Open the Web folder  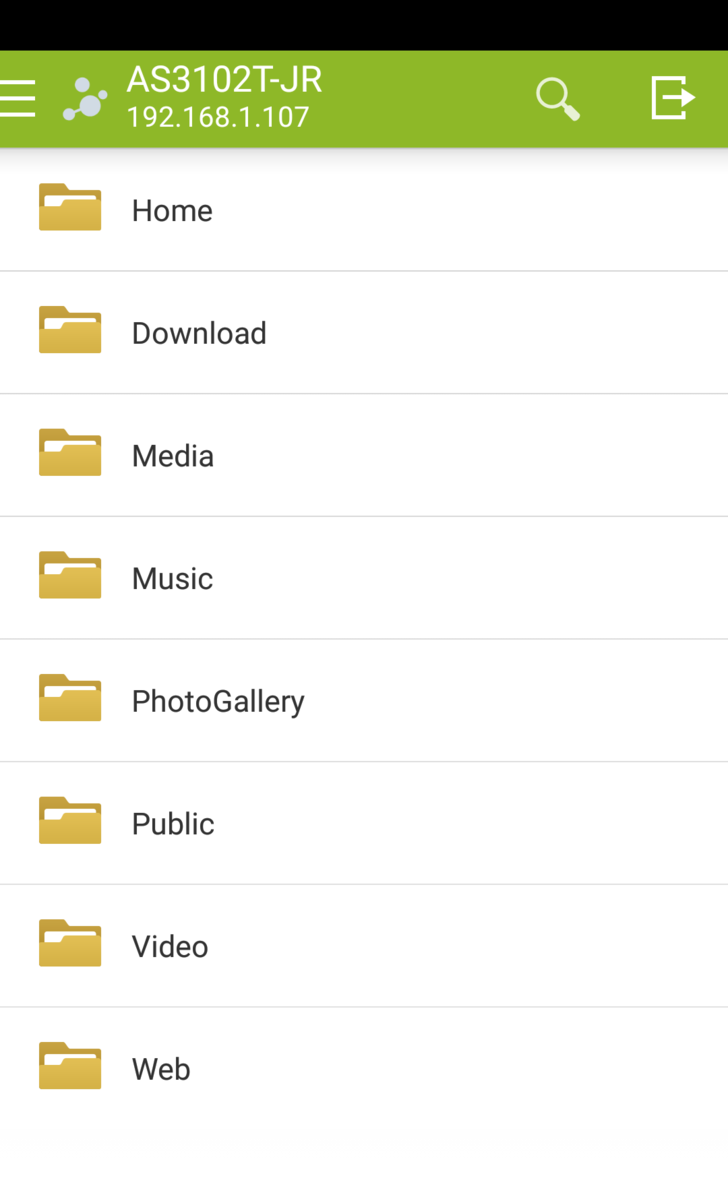[x=161, y=1069]
